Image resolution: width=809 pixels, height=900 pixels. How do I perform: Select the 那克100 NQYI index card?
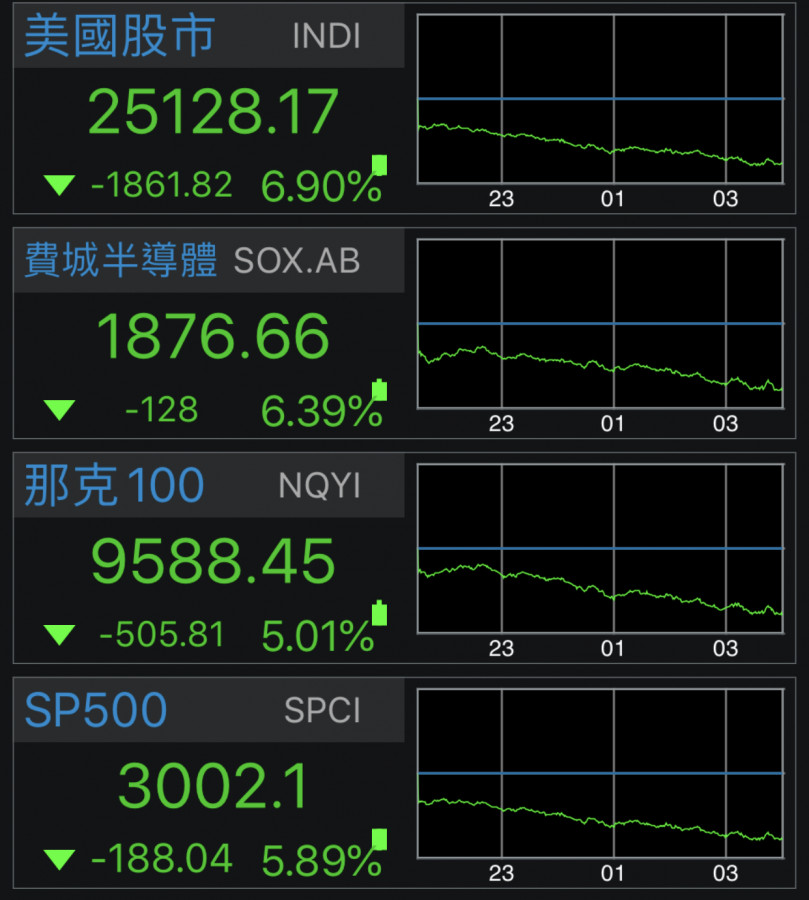click(x=210, y=560)
